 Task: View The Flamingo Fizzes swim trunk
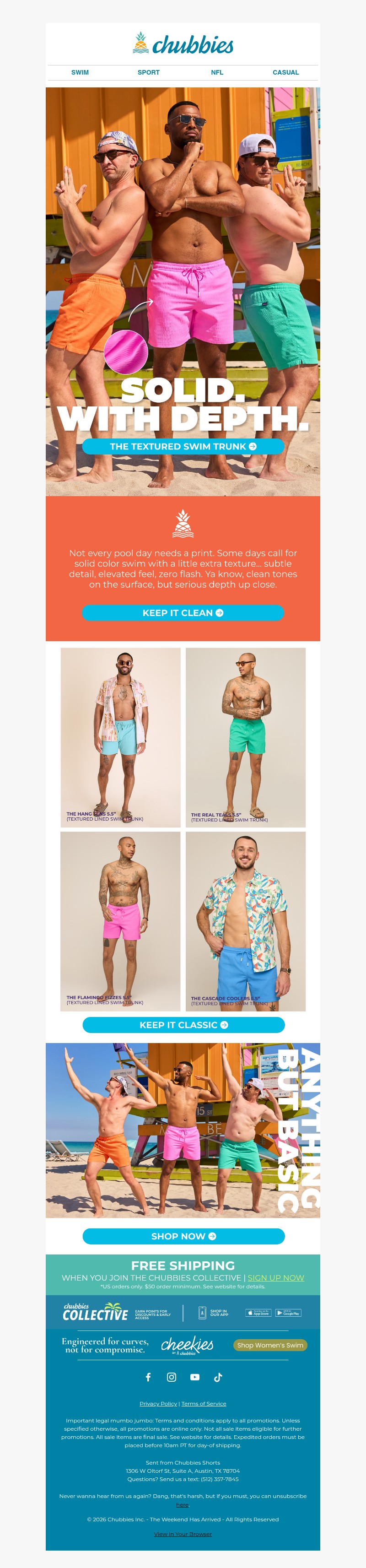120,921
